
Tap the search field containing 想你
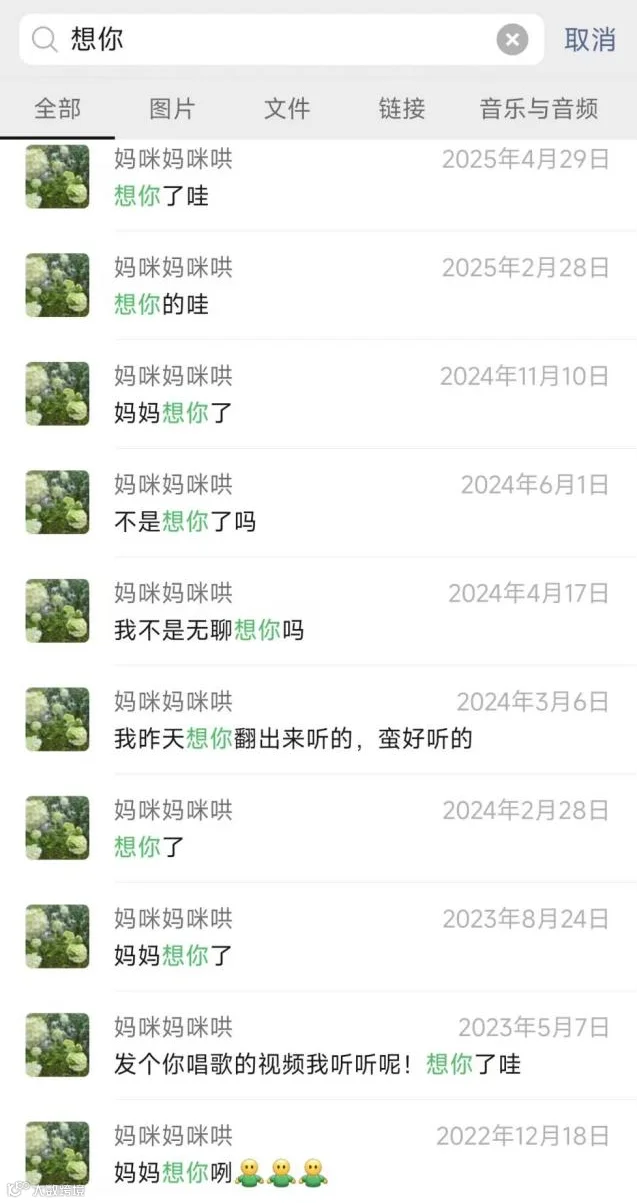coord(281,40)
